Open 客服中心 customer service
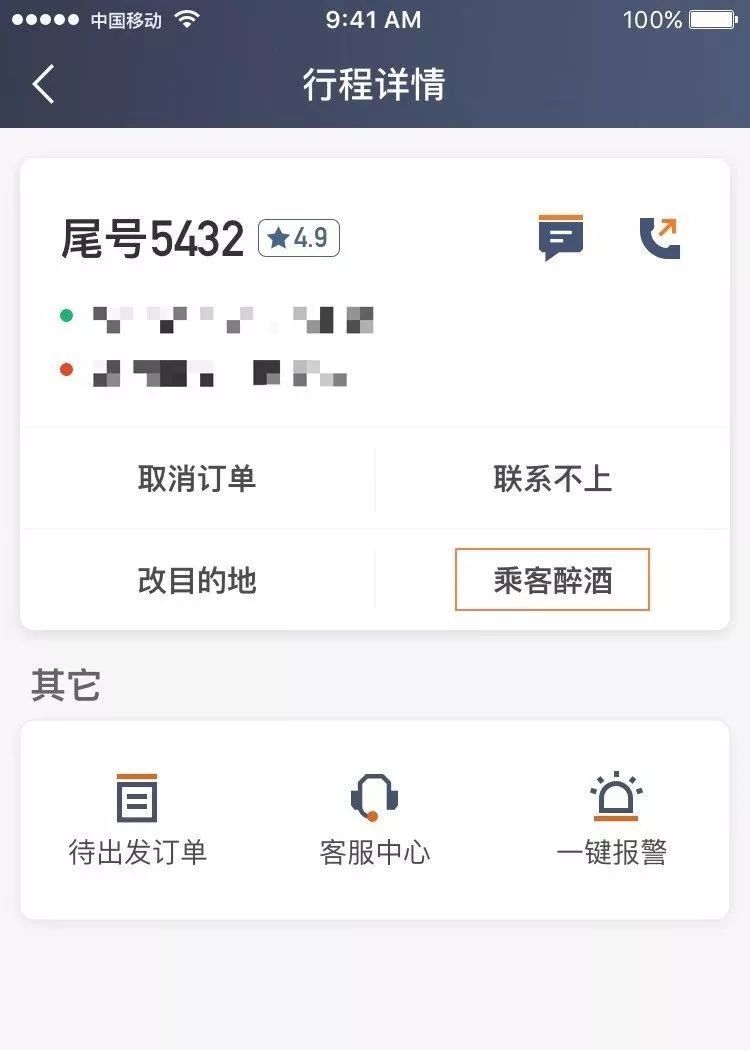This screenshot has width=750, height=1050. pos(375,820)
